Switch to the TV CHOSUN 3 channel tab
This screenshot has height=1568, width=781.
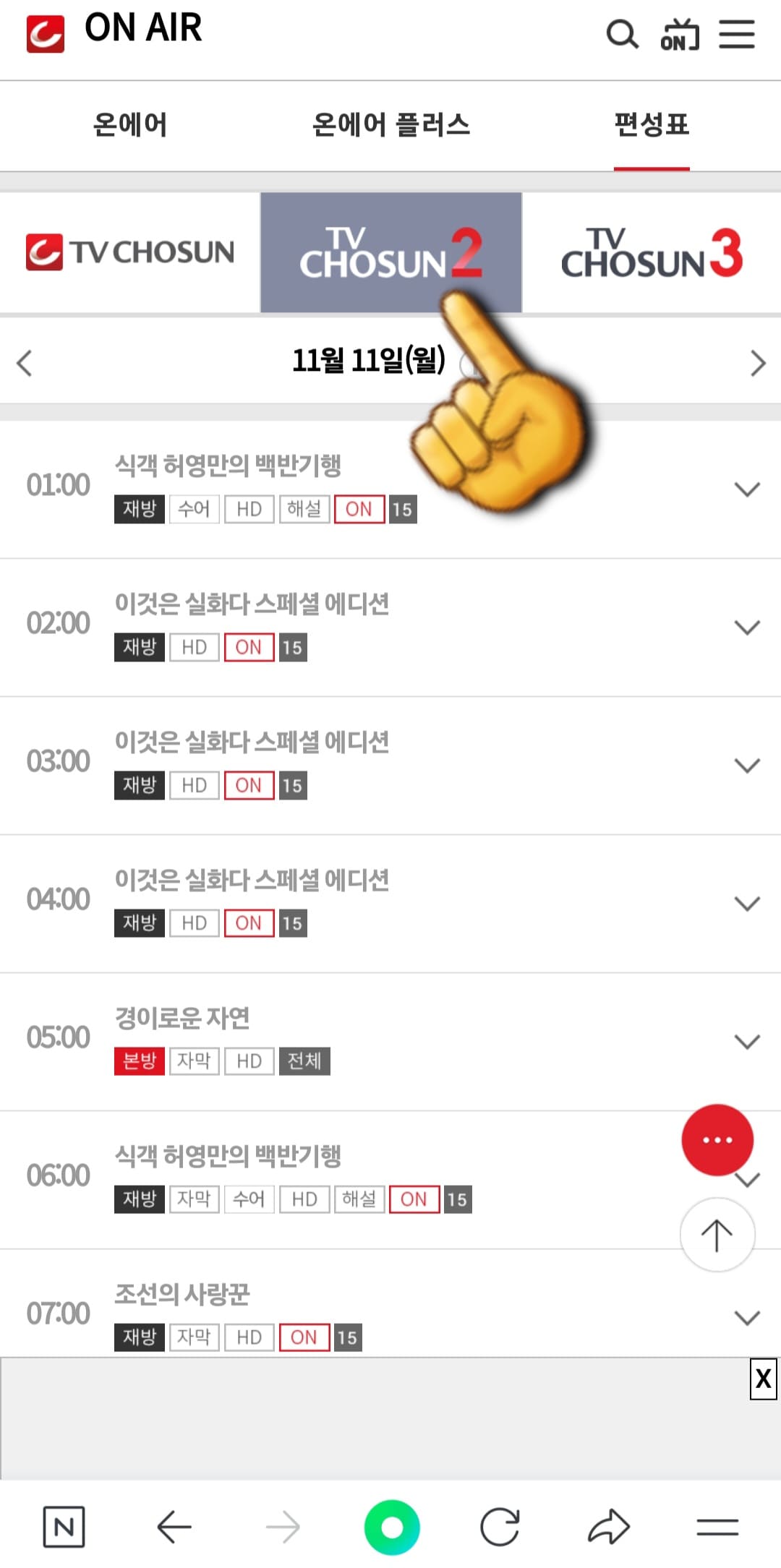[x=651, y=253]
